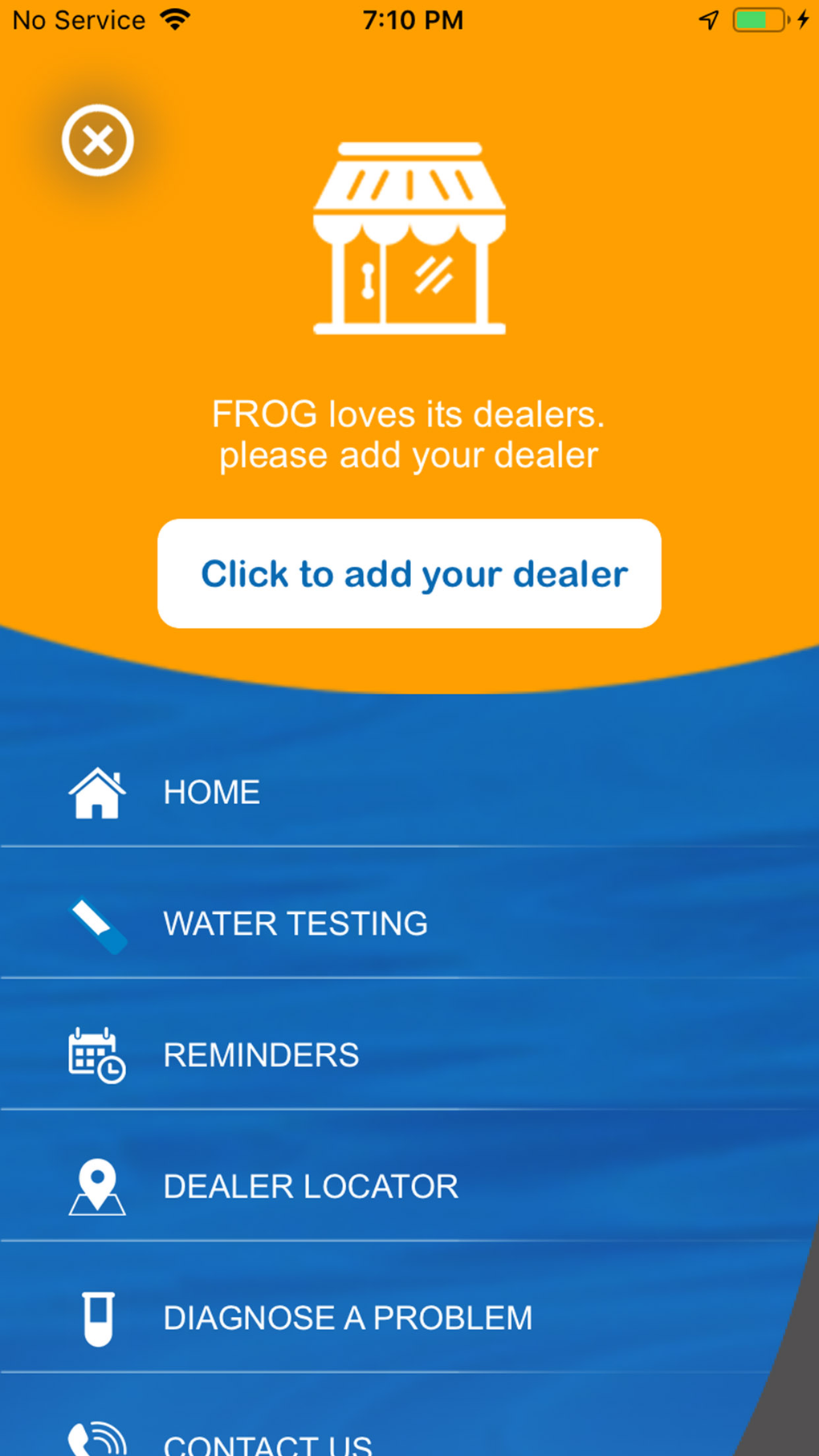Open the WATER TESTING menu entry
Image resolution: width=819 pixels, height=1456 pixels.
point(295,924)
